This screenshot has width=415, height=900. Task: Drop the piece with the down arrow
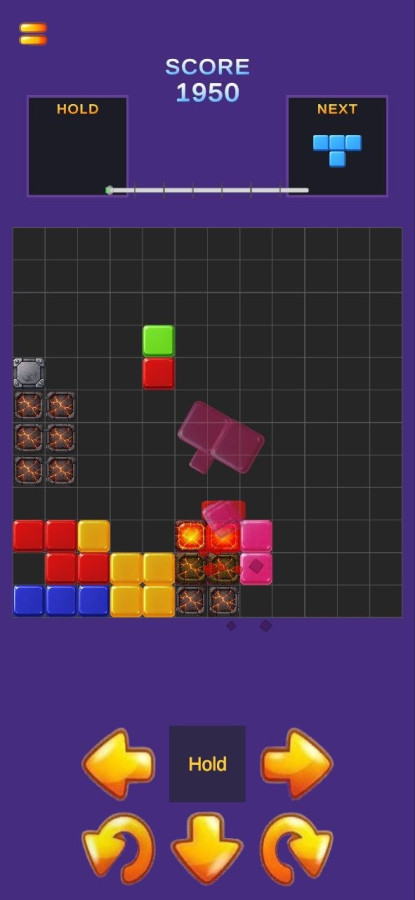[207, 848]
